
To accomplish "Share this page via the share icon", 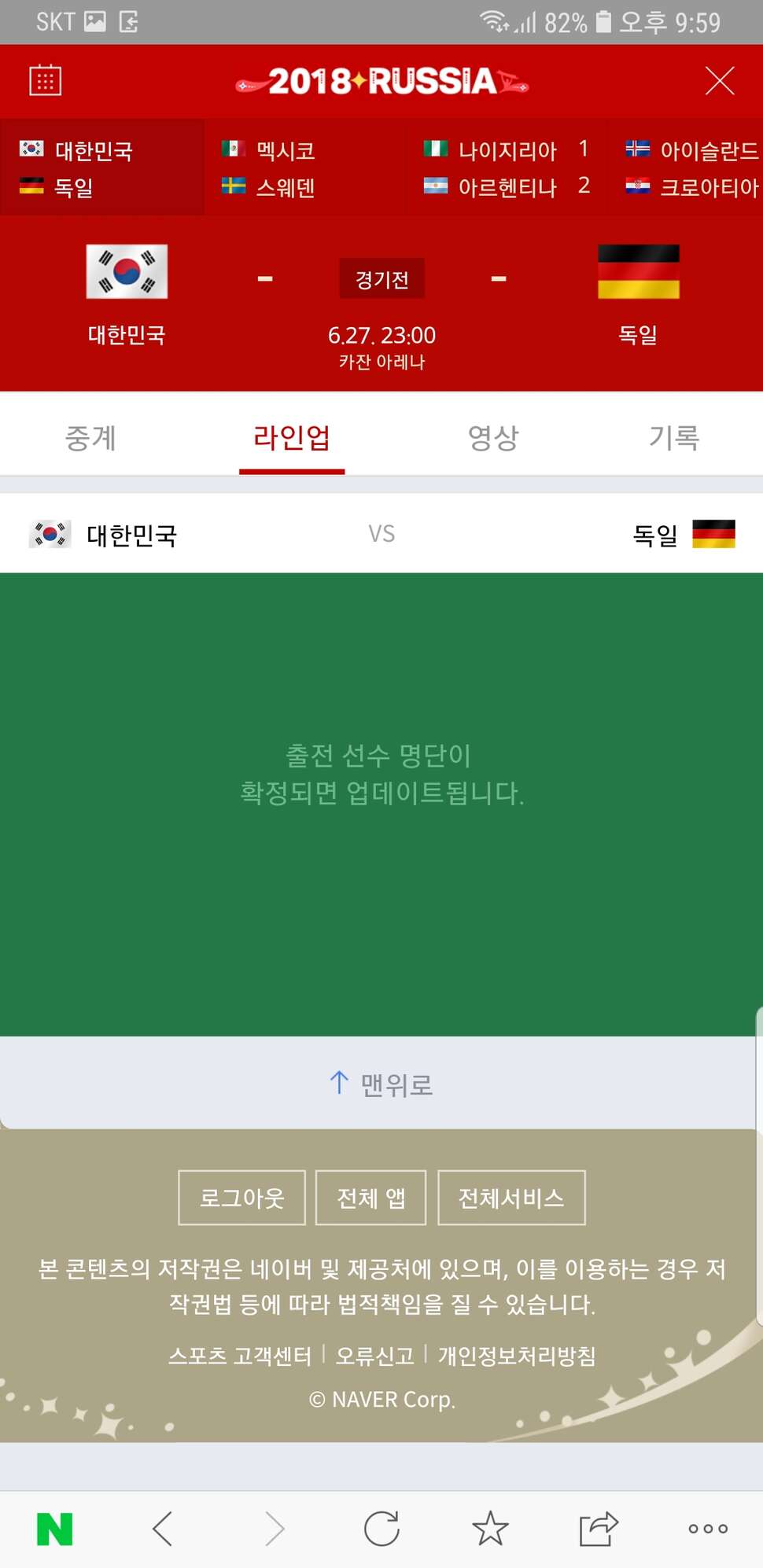I will point(599,1529).
